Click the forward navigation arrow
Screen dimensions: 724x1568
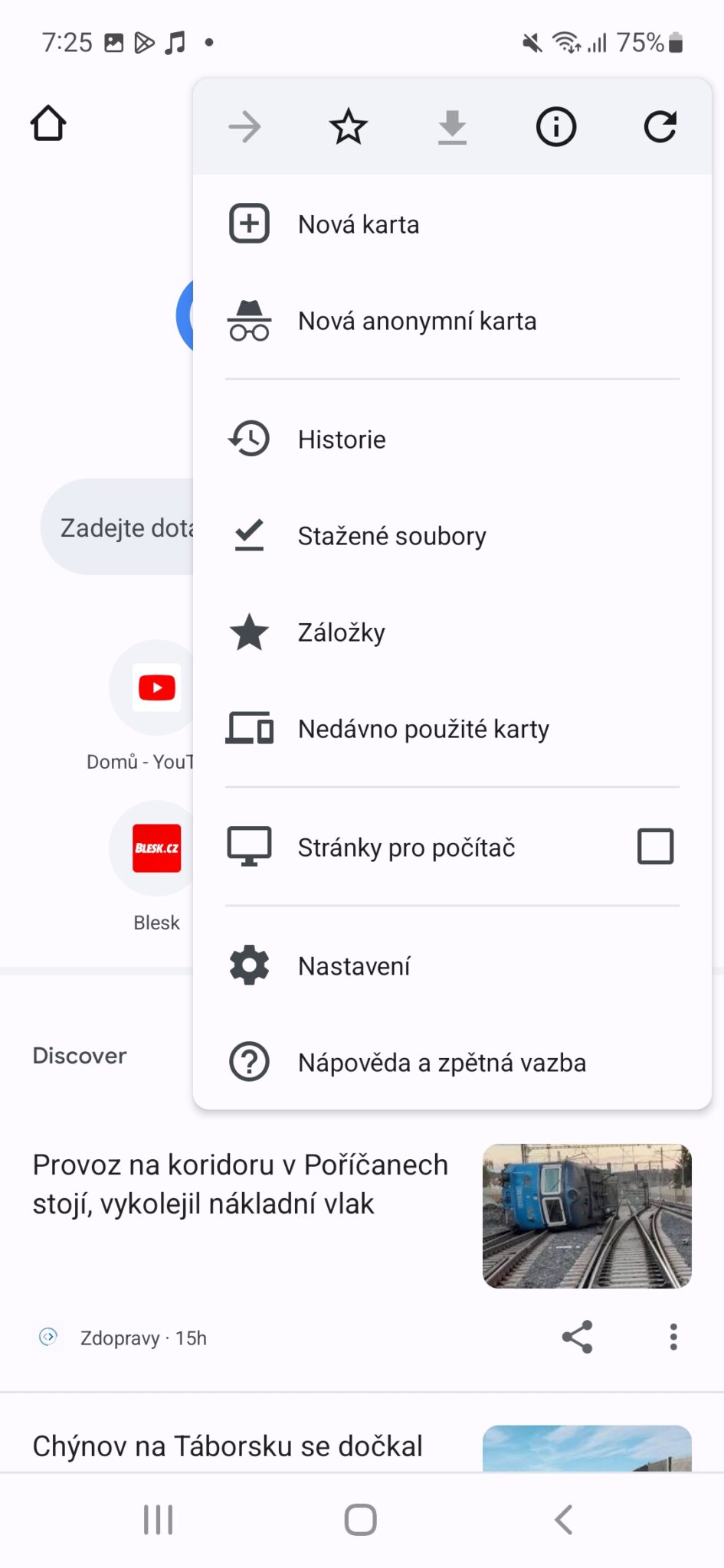(244, 126)
